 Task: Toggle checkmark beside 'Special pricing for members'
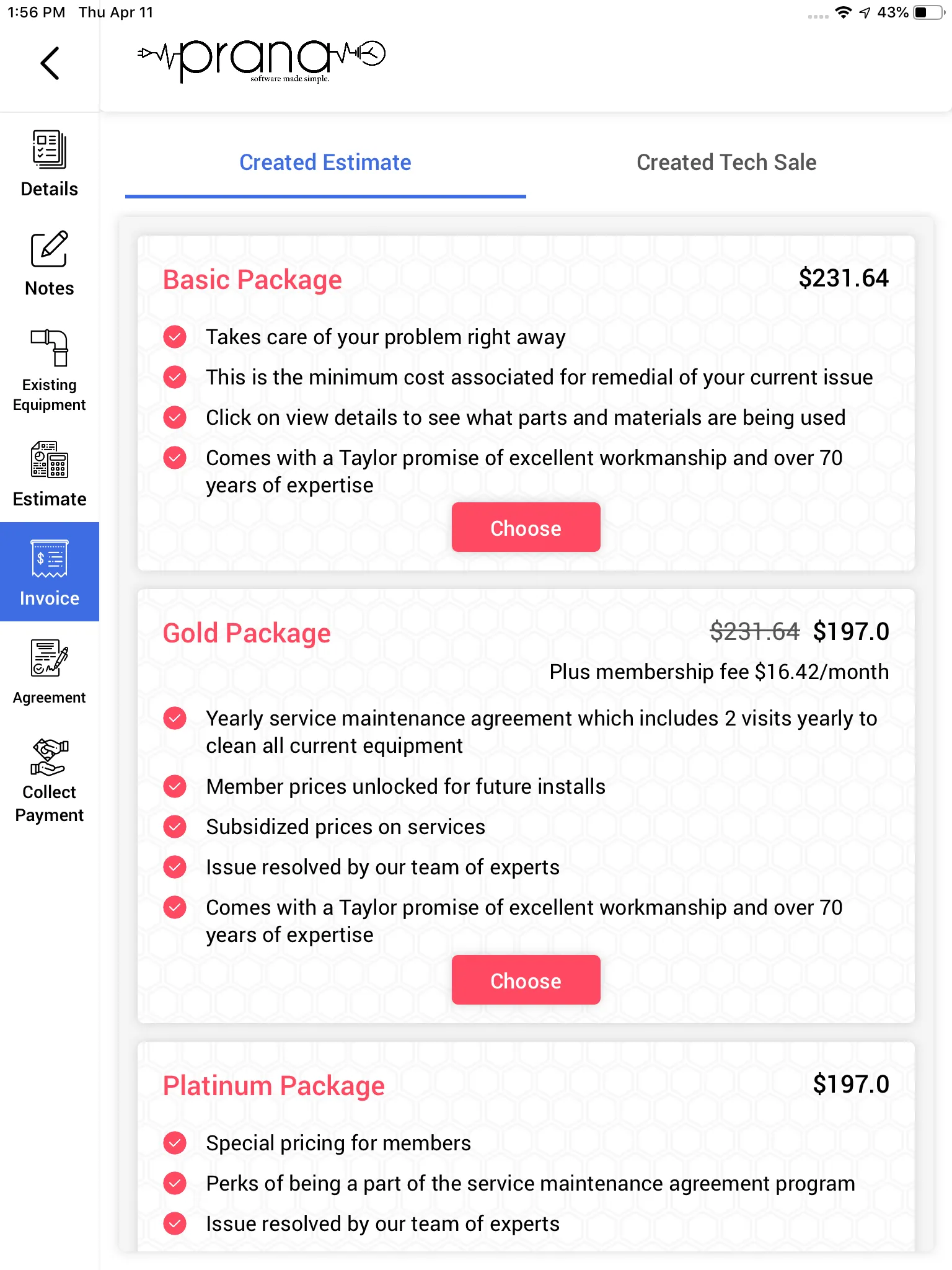[x=174, y=1143]
